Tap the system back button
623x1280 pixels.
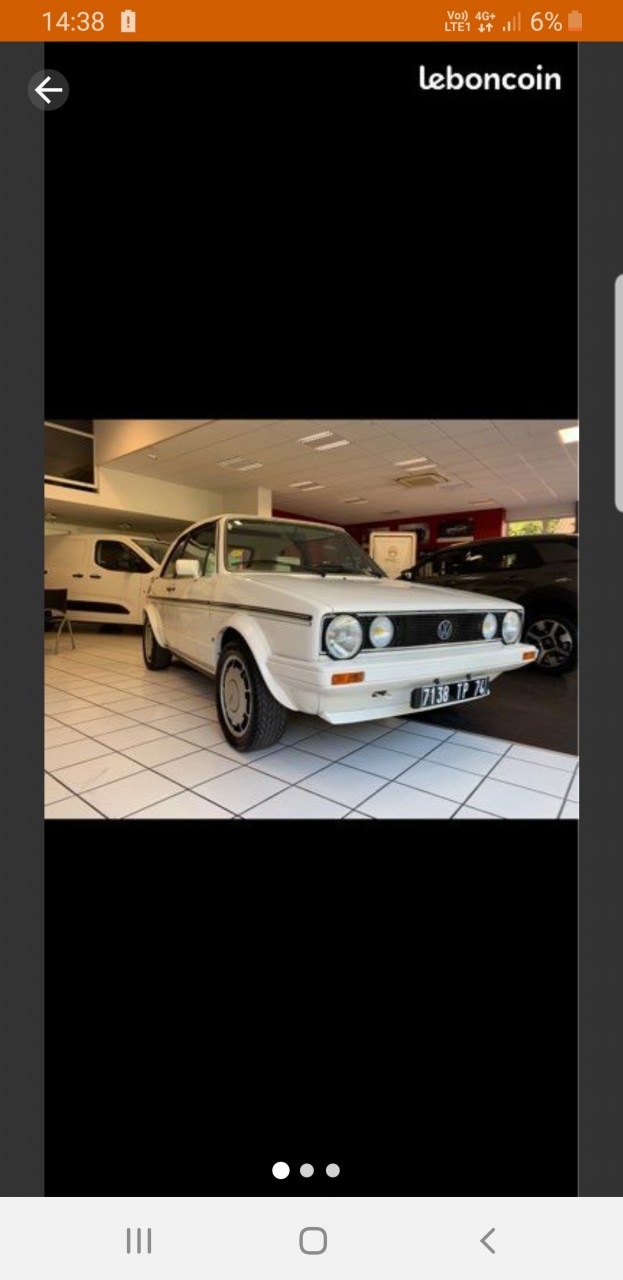(487, 1241)
